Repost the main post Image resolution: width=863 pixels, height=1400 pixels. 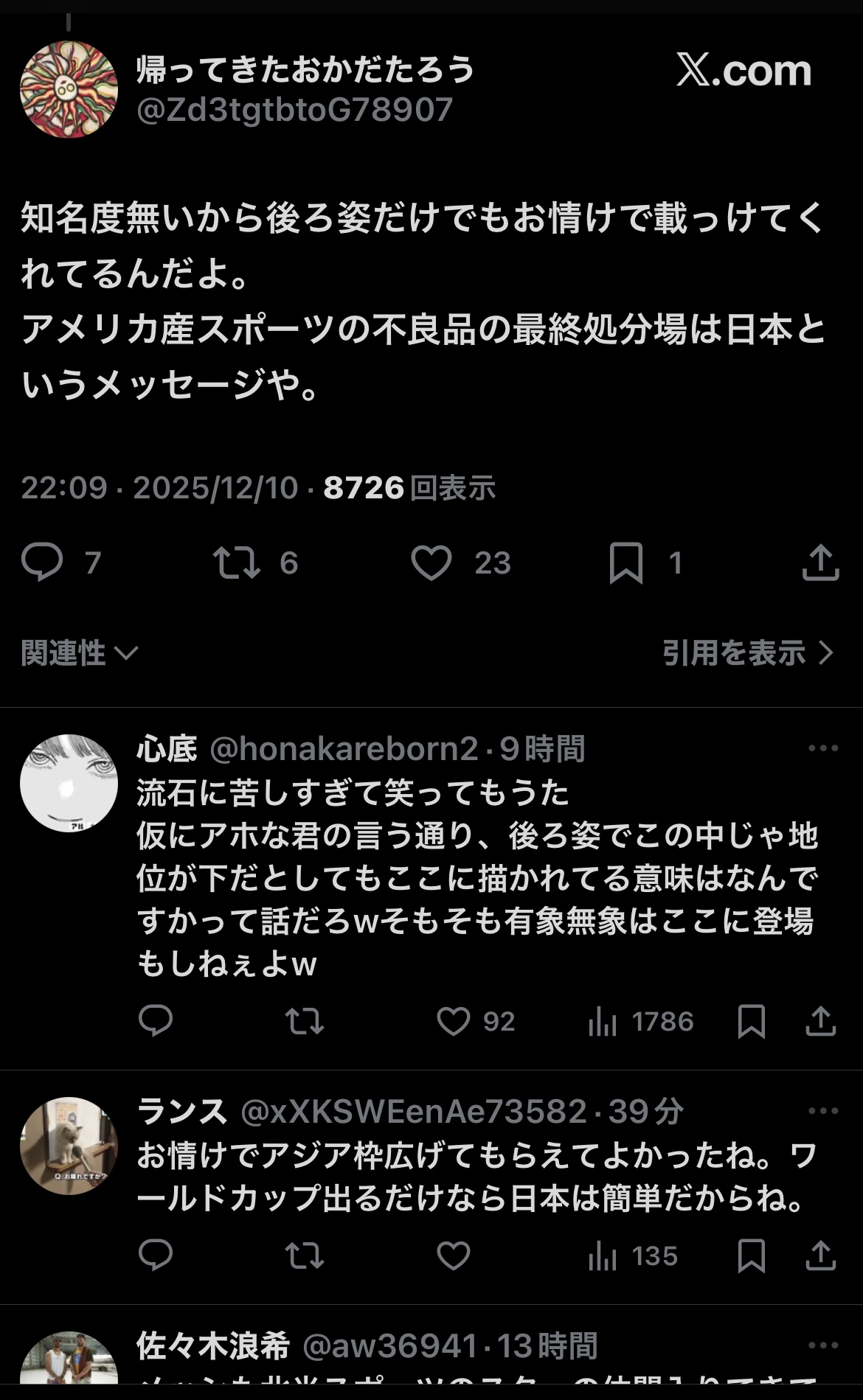point(237,563)
